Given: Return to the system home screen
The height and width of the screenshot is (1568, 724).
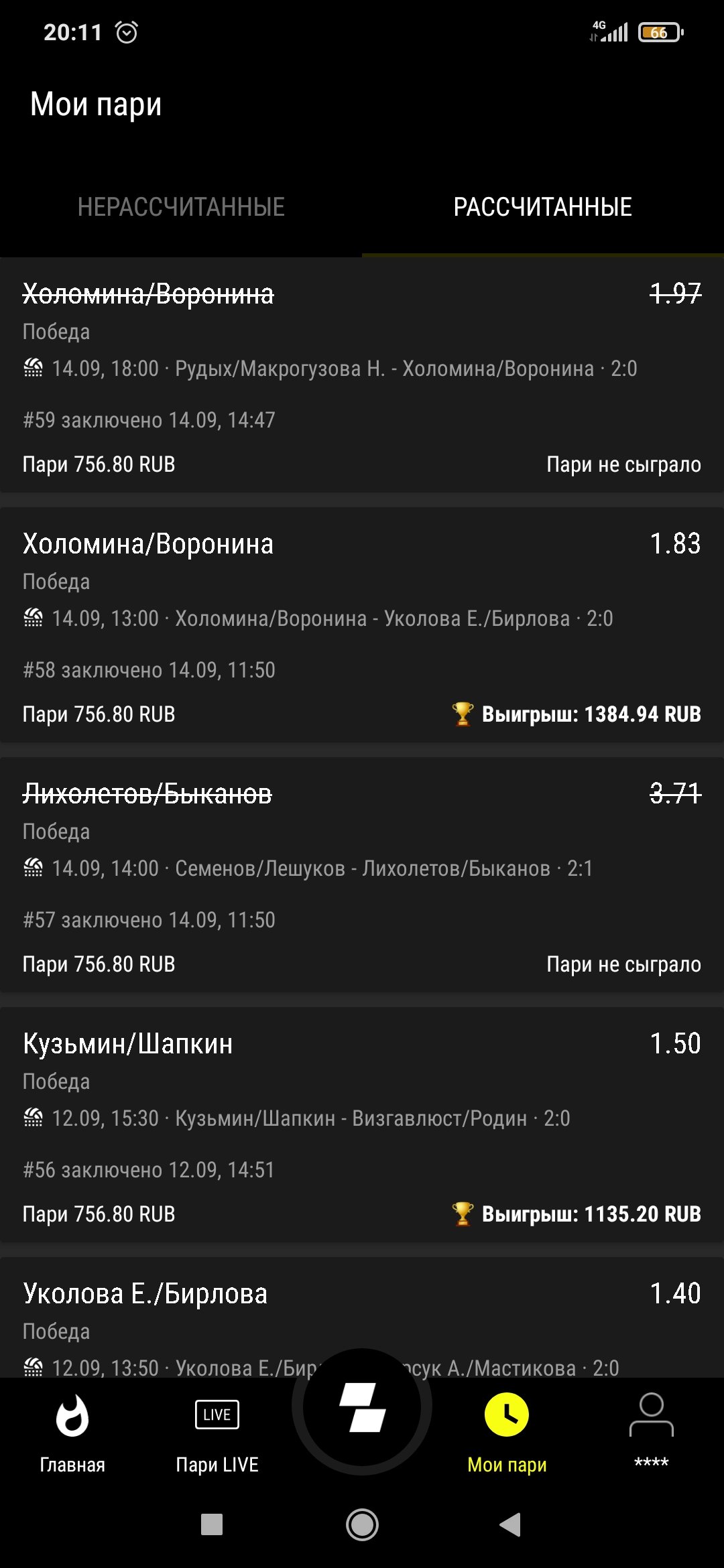Looking at the screenshot, I should point(362,1525).
